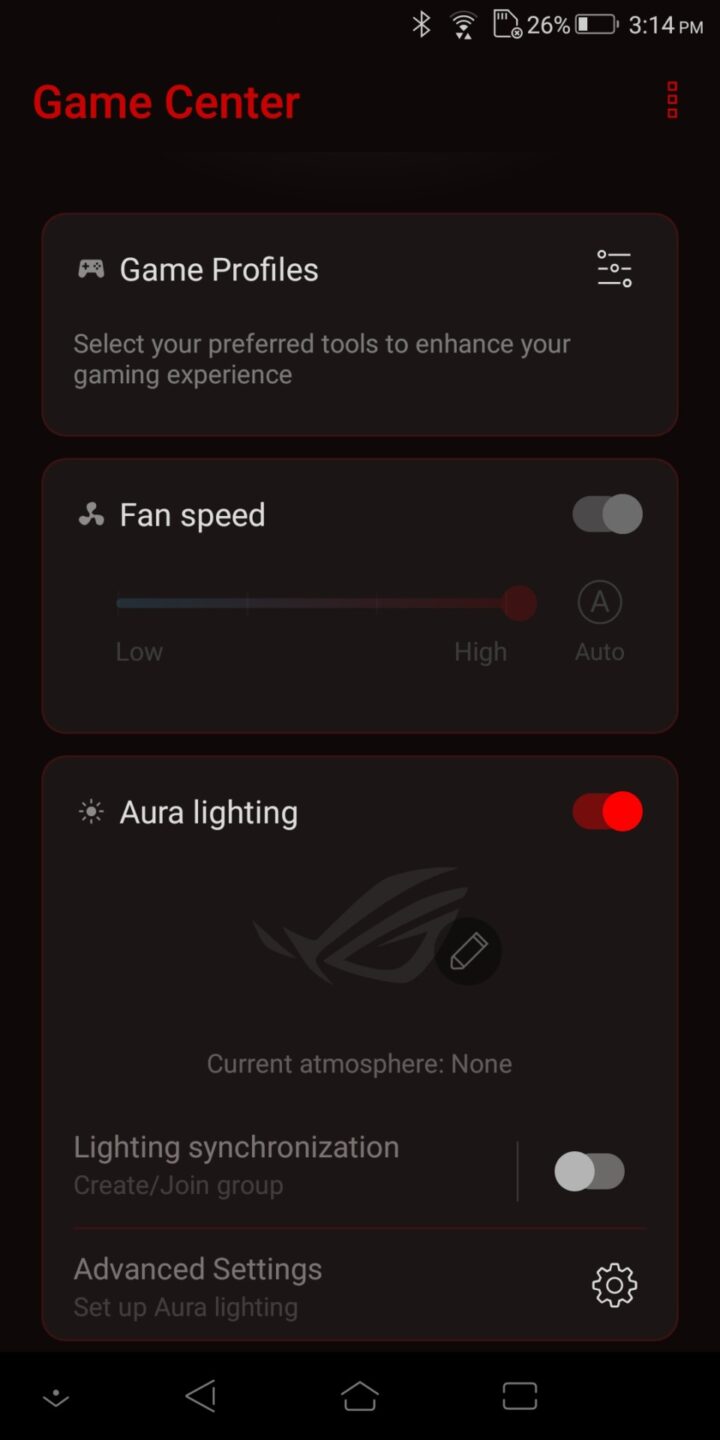This screenshot has width=720, height=1440.
Task: Open Advanced Settings via the gear icon
Action: pyautogui.click(x=613, y=1285)
